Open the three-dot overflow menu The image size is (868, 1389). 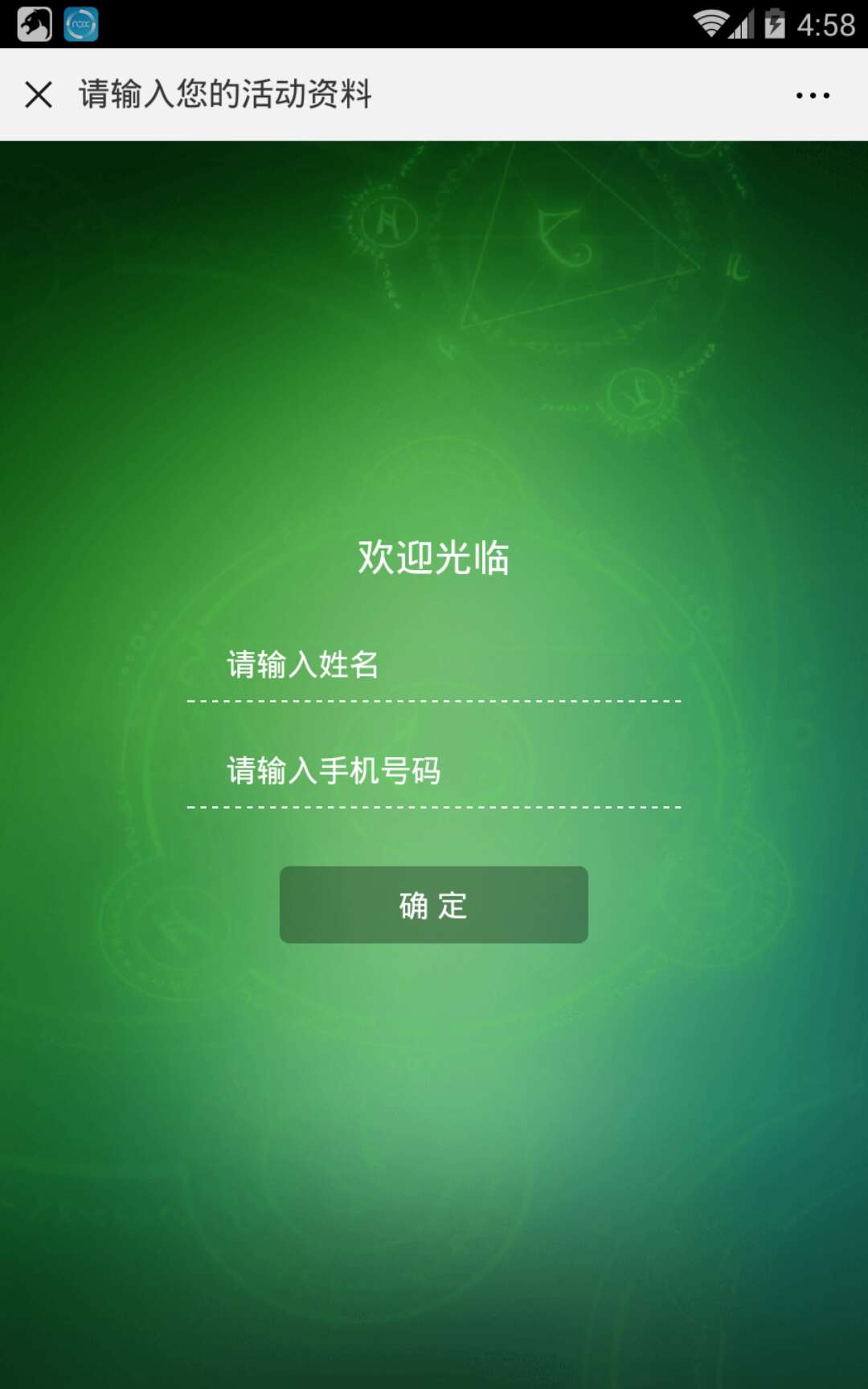pyautogui.click(x=813, y=95)
